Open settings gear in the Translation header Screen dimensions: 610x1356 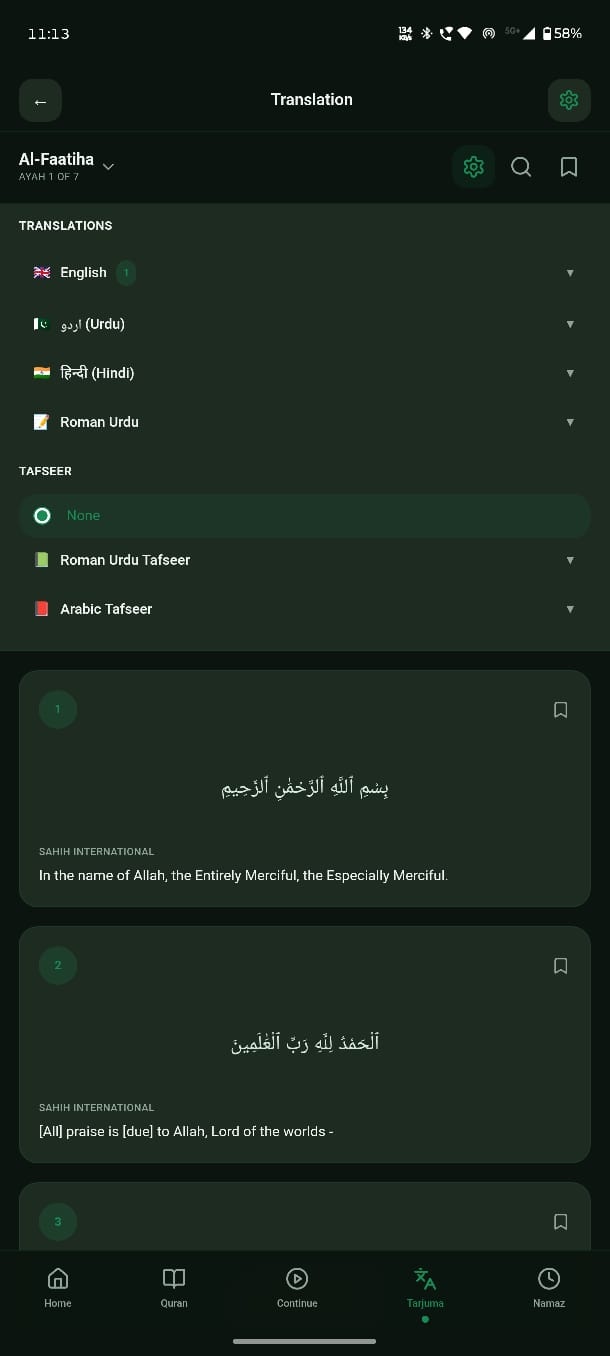569,100
